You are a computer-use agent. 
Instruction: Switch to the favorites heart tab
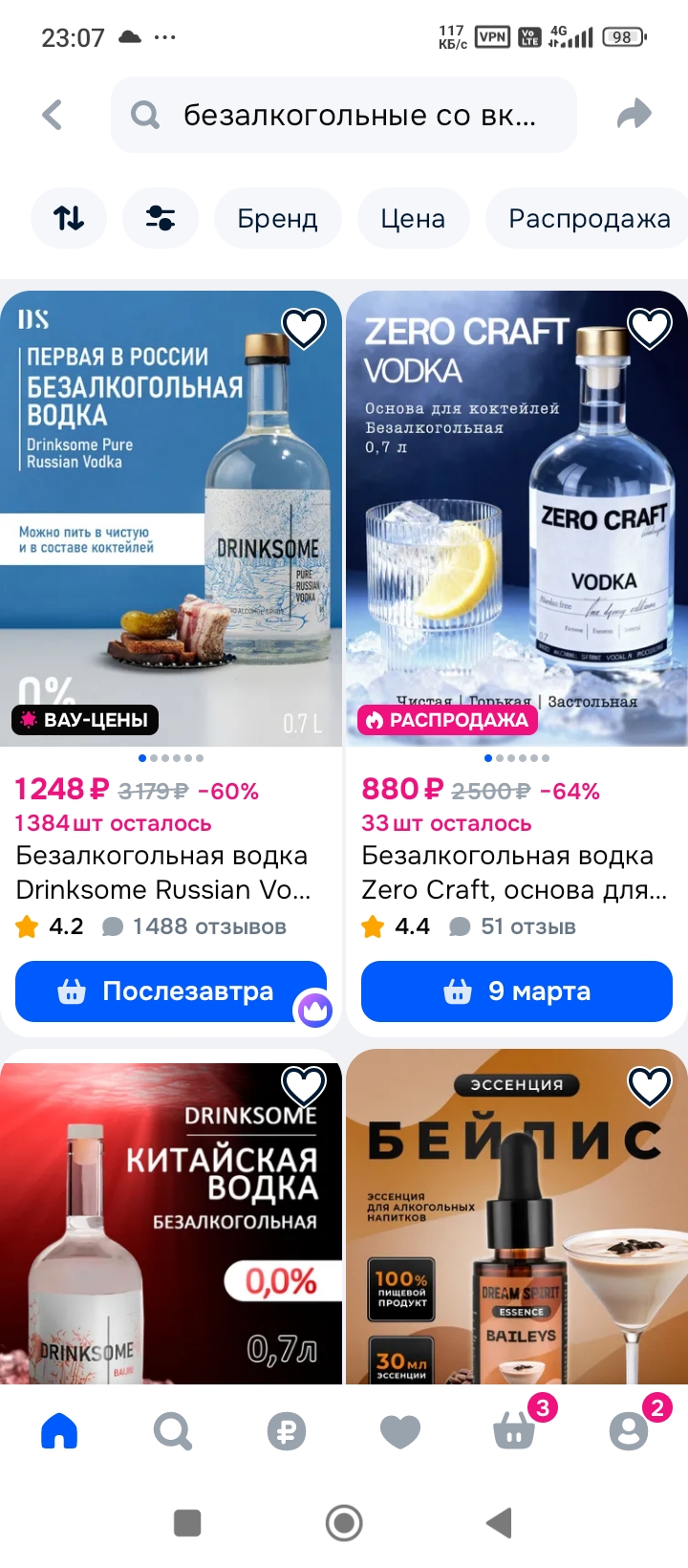coord(400,1430)
